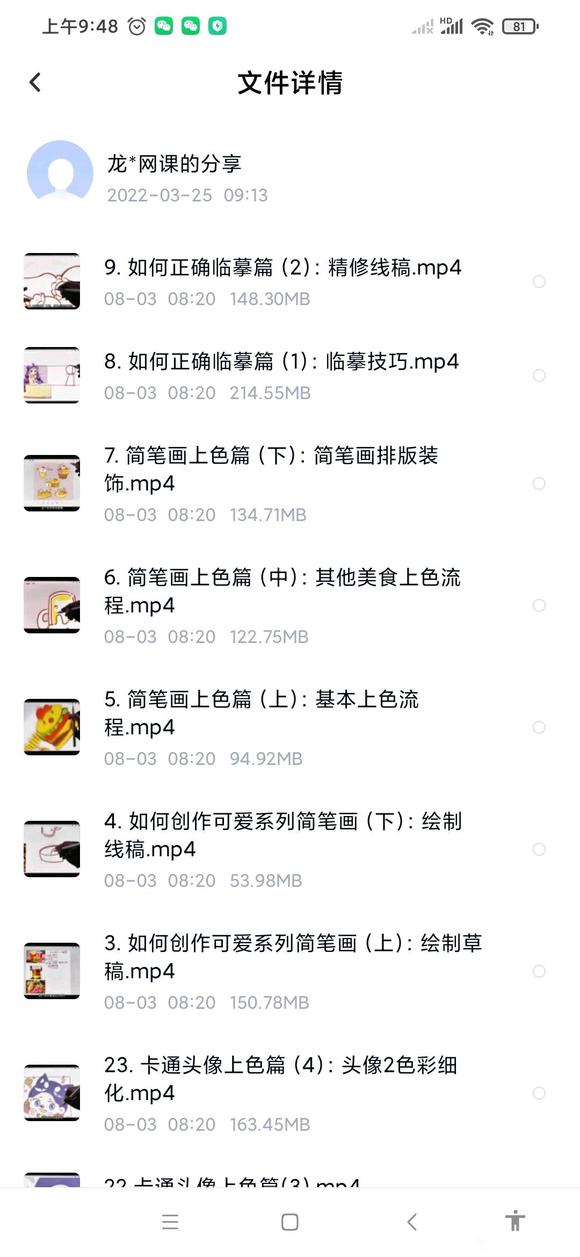Open the system recent apps menu
Viewport: 580px width, 1257px height.
pyautogui.click(x=171, y=1221)
